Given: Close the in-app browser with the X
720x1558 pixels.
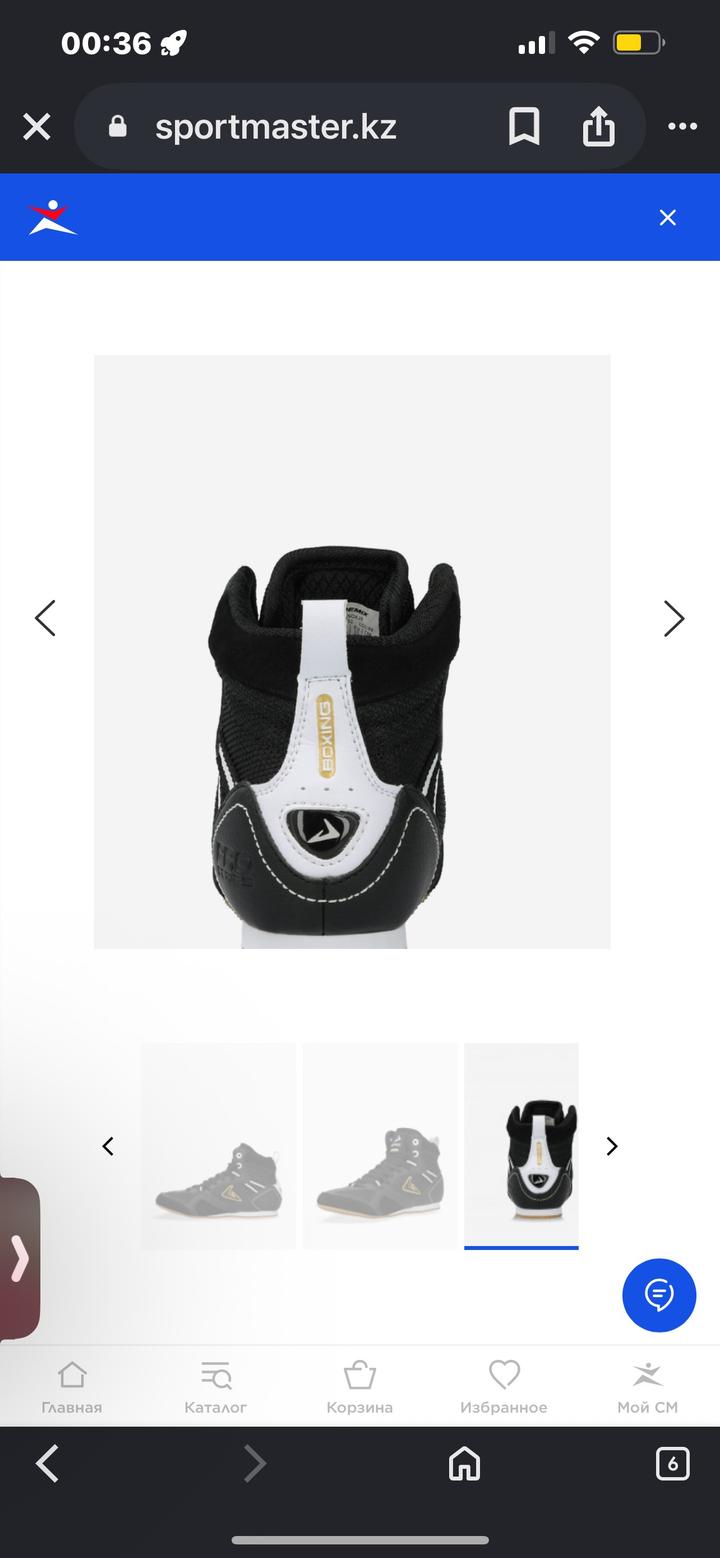Looking at the screenshot, I should (37, 127).
